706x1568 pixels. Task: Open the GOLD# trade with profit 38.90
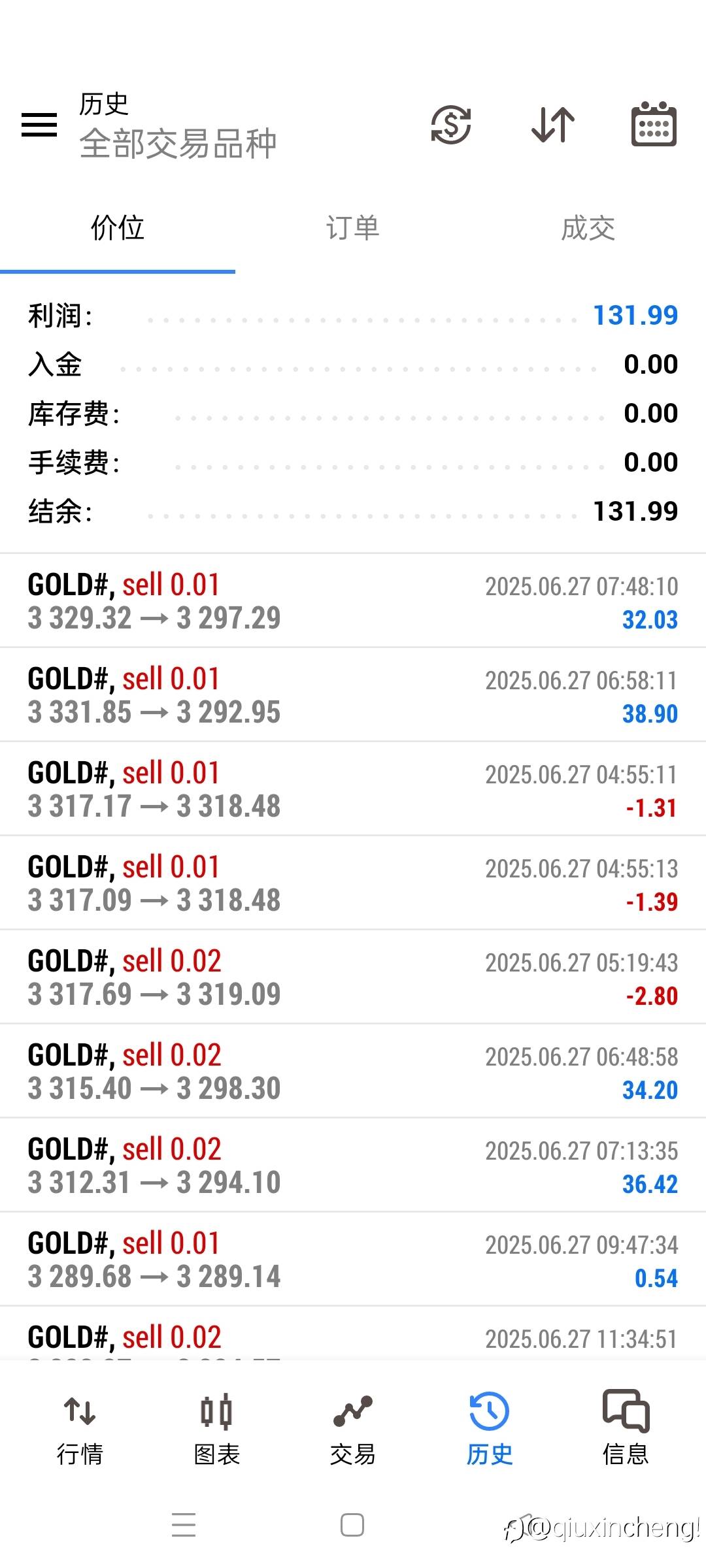[x=353, y=695]
